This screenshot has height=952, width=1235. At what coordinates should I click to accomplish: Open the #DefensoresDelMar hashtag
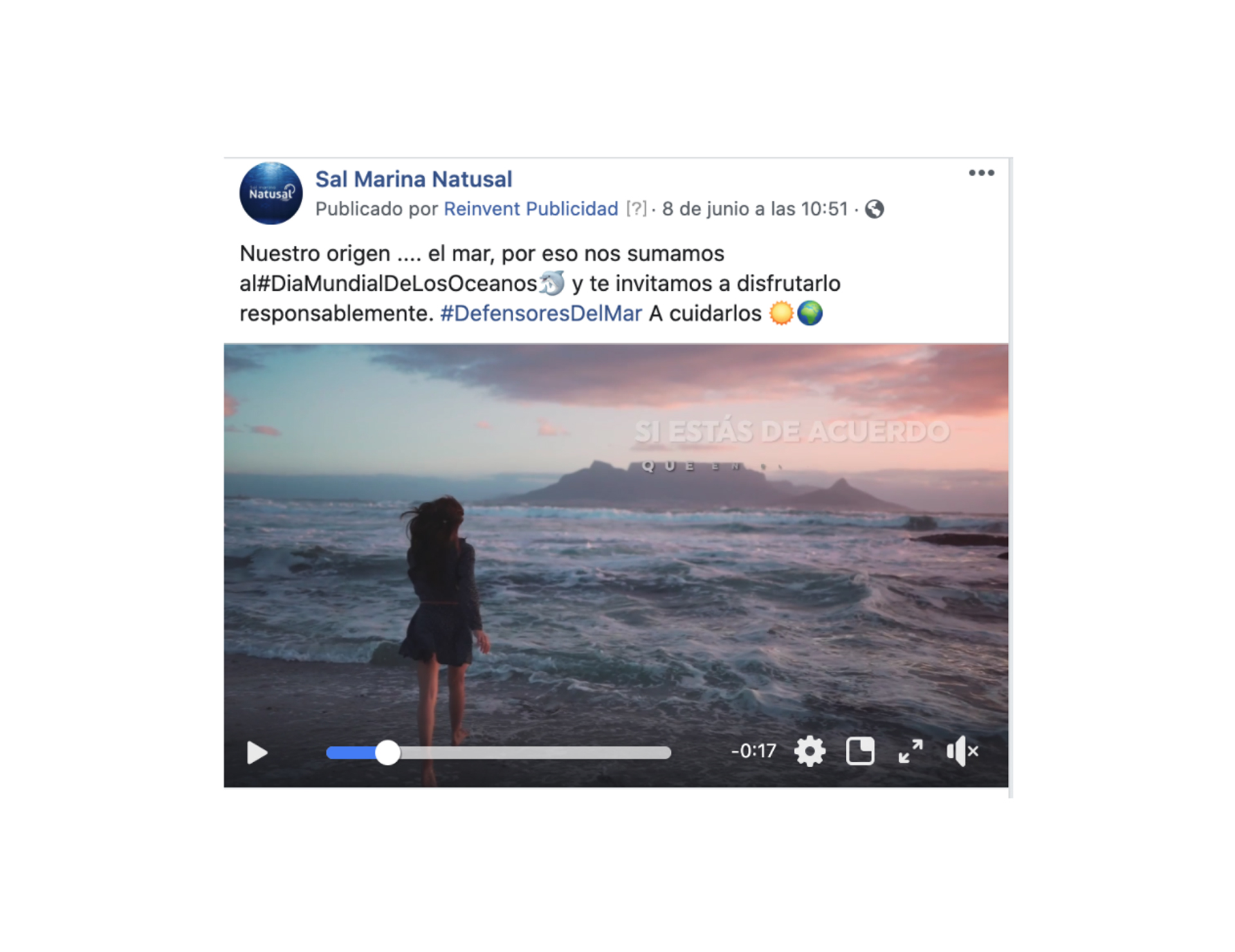pyautogui.click(x=541, y=313)
